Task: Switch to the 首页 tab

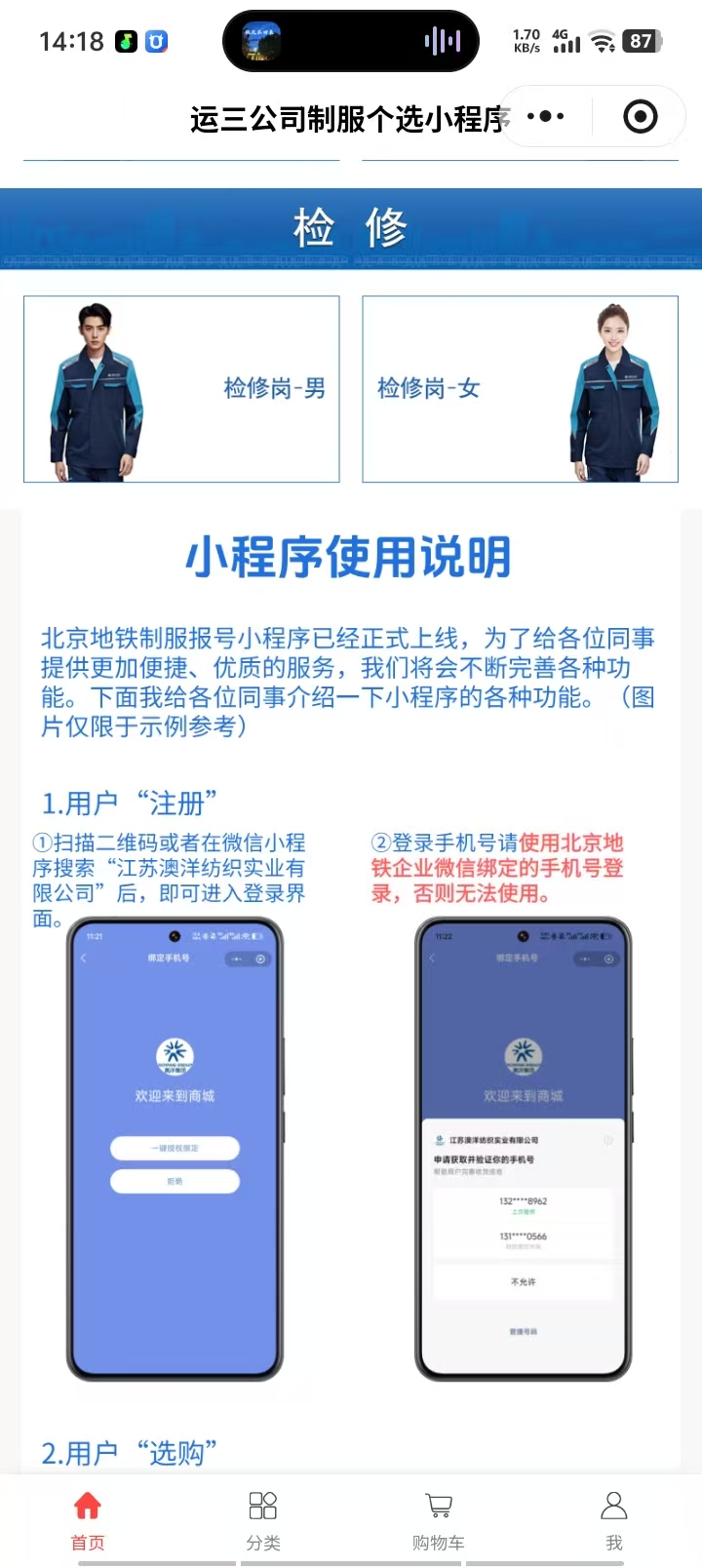Action: pyautogui.click(x=88, y=1519)
